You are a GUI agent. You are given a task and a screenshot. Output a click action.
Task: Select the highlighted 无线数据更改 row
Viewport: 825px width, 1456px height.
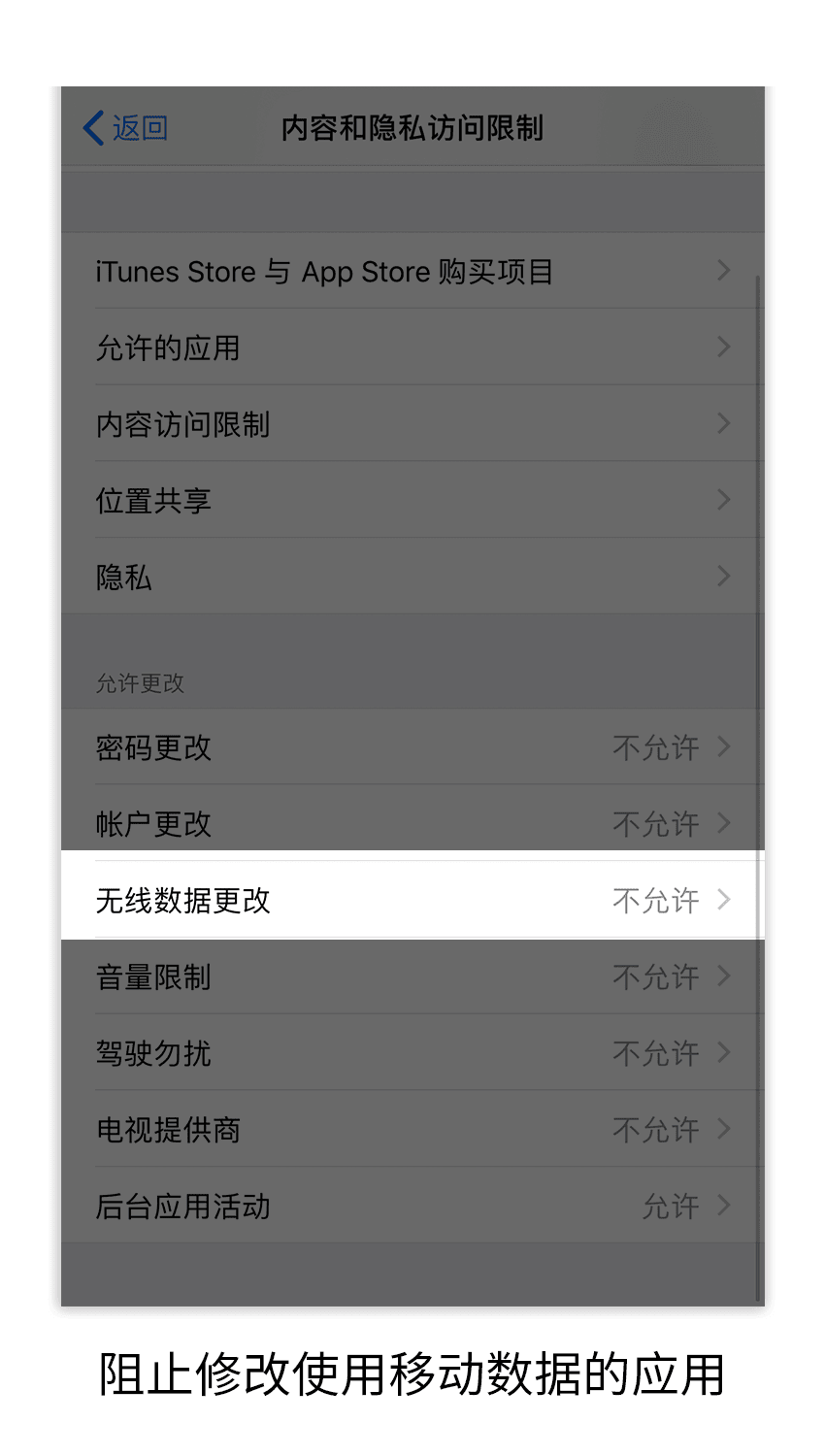pos(291,900)
